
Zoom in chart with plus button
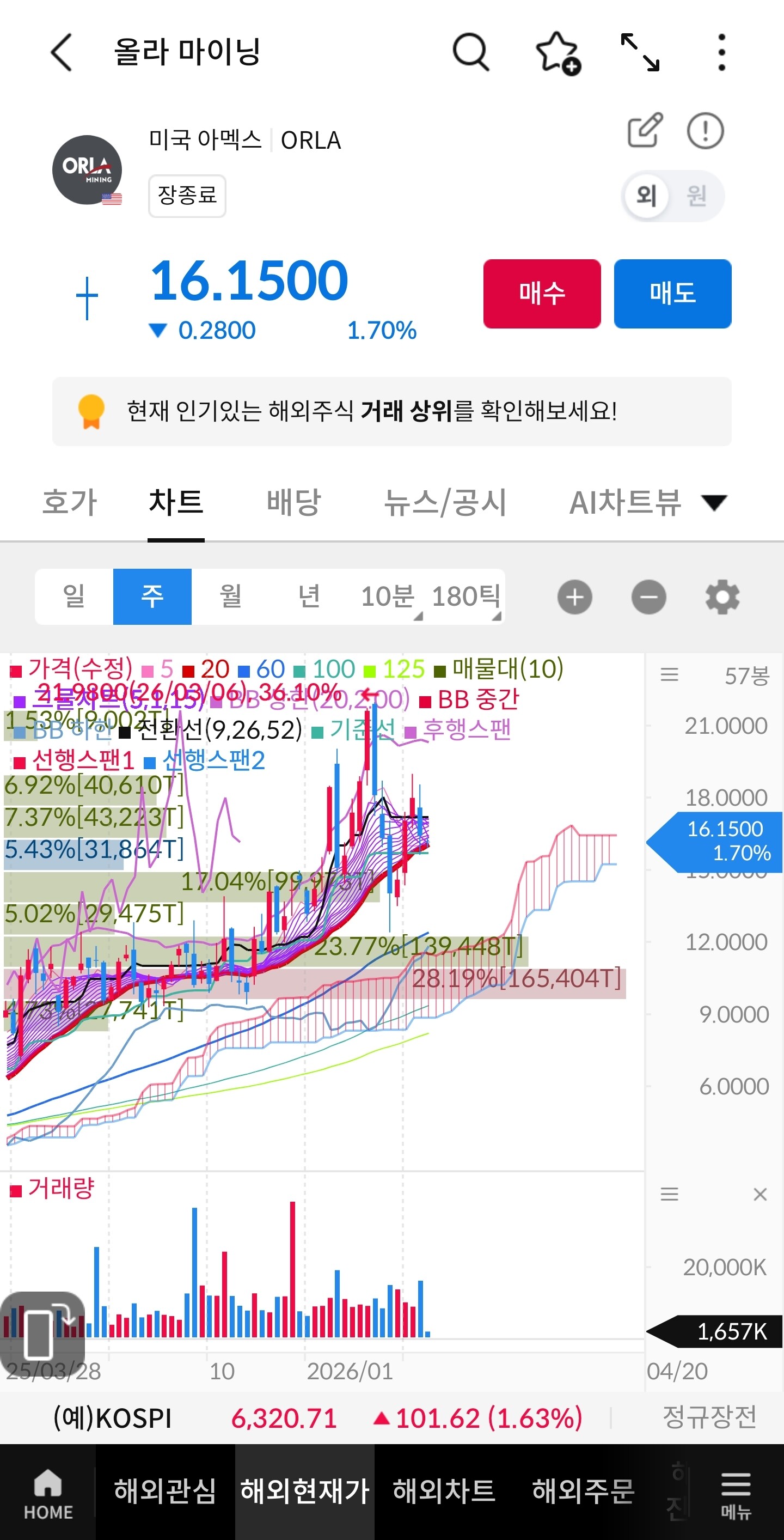pos(575,596)
